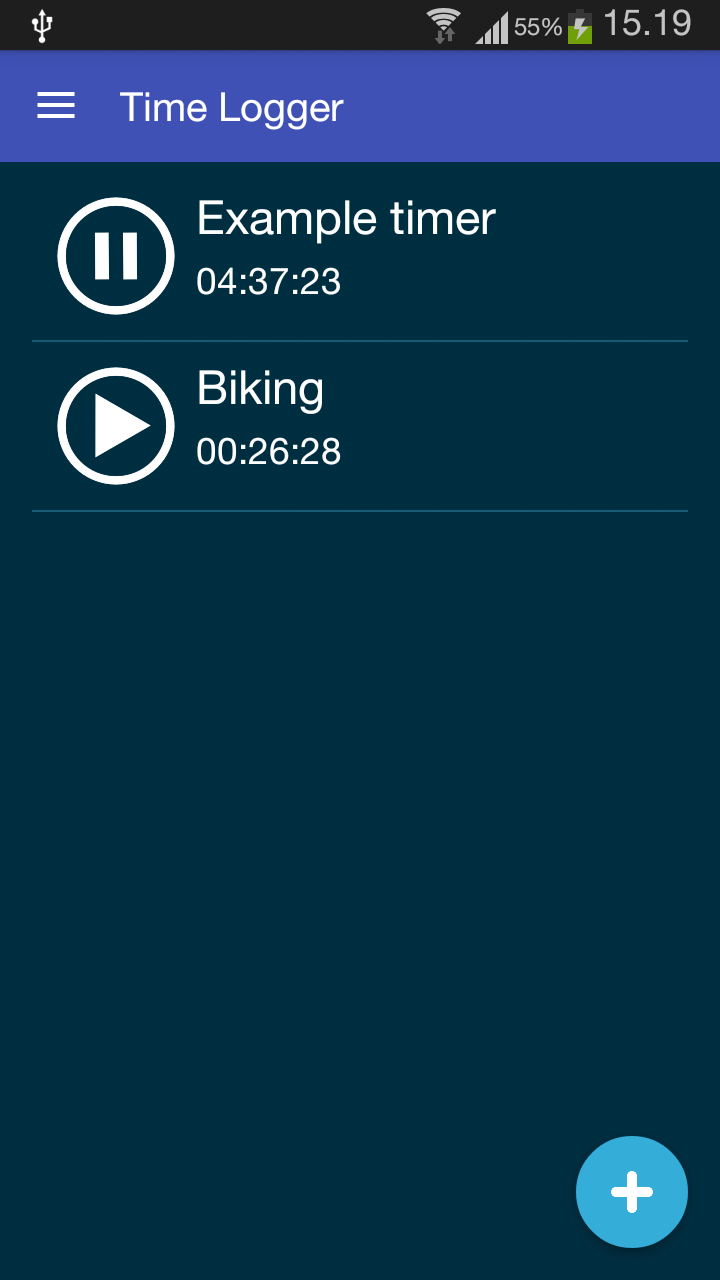Start the Biking timer

click(x=116, y=426)
